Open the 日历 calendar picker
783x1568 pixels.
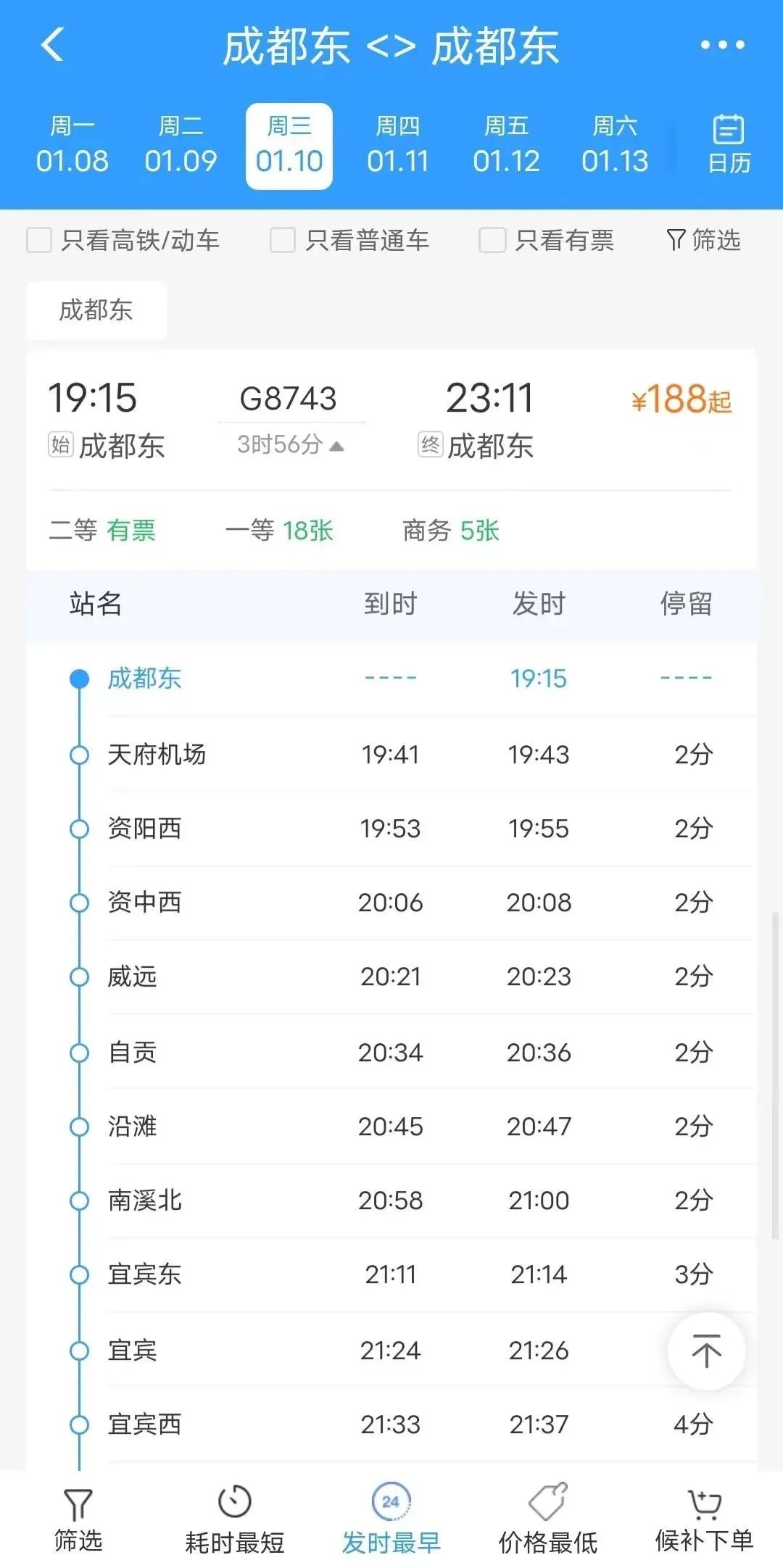(x=729, y=144)
